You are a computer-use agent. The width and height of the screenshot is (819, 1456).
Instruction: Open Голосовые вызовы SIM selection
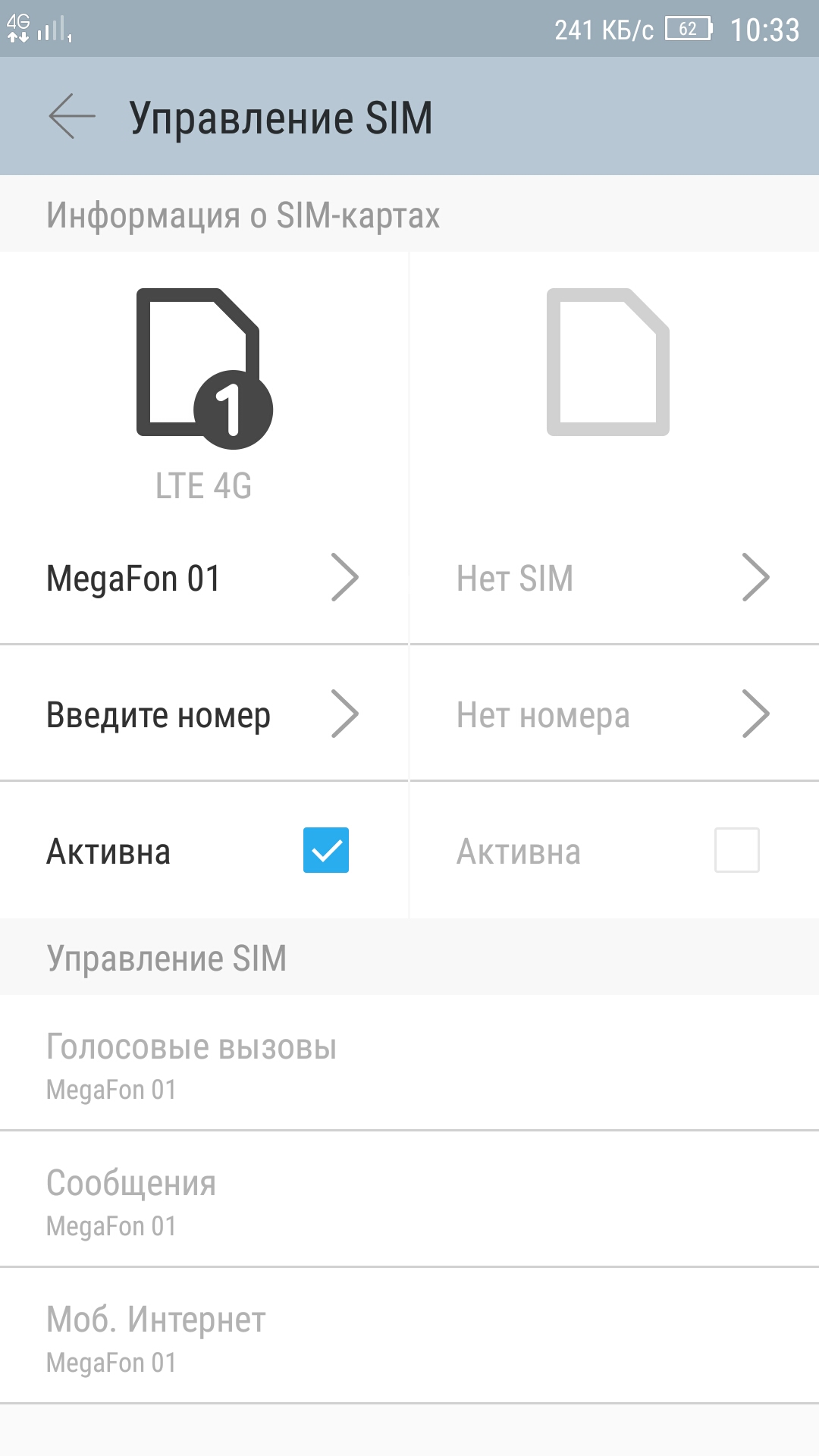[x=409, y=1064]
